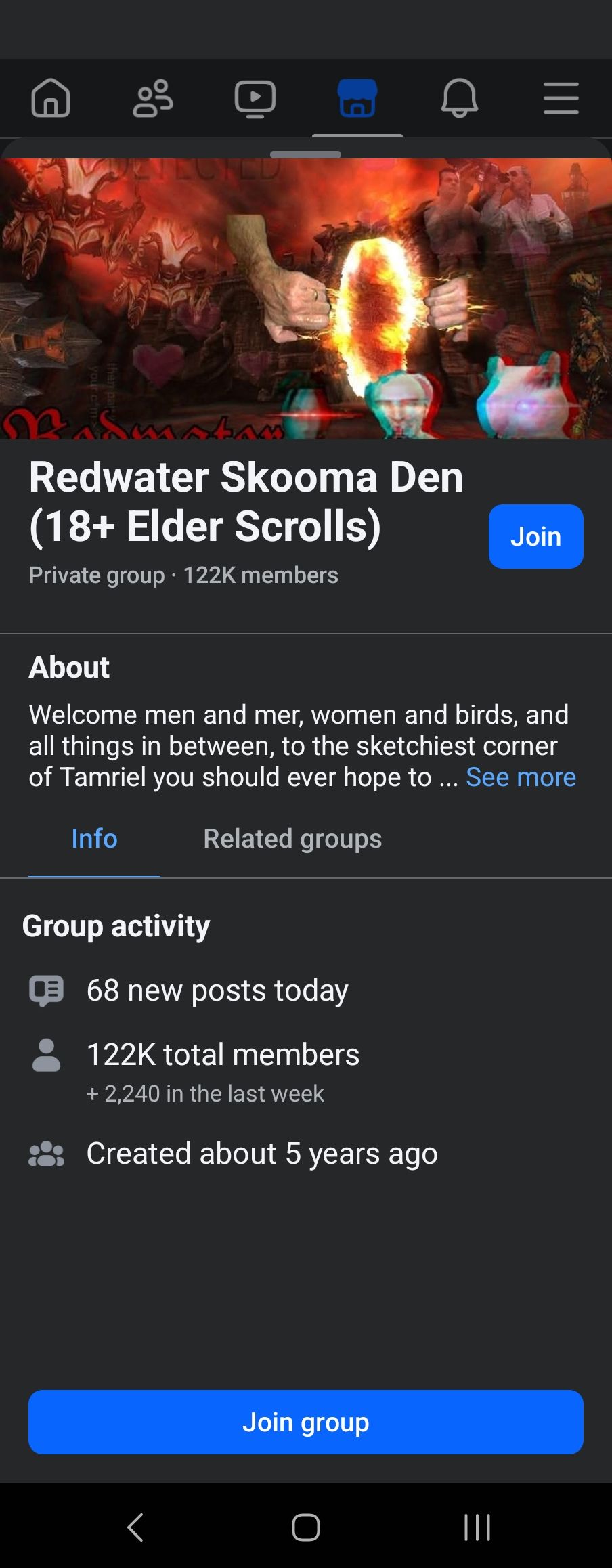Tap the Join group button
Image resolution: width=612 pixels, height=1568 pixels.
(x=306, y=1422)
